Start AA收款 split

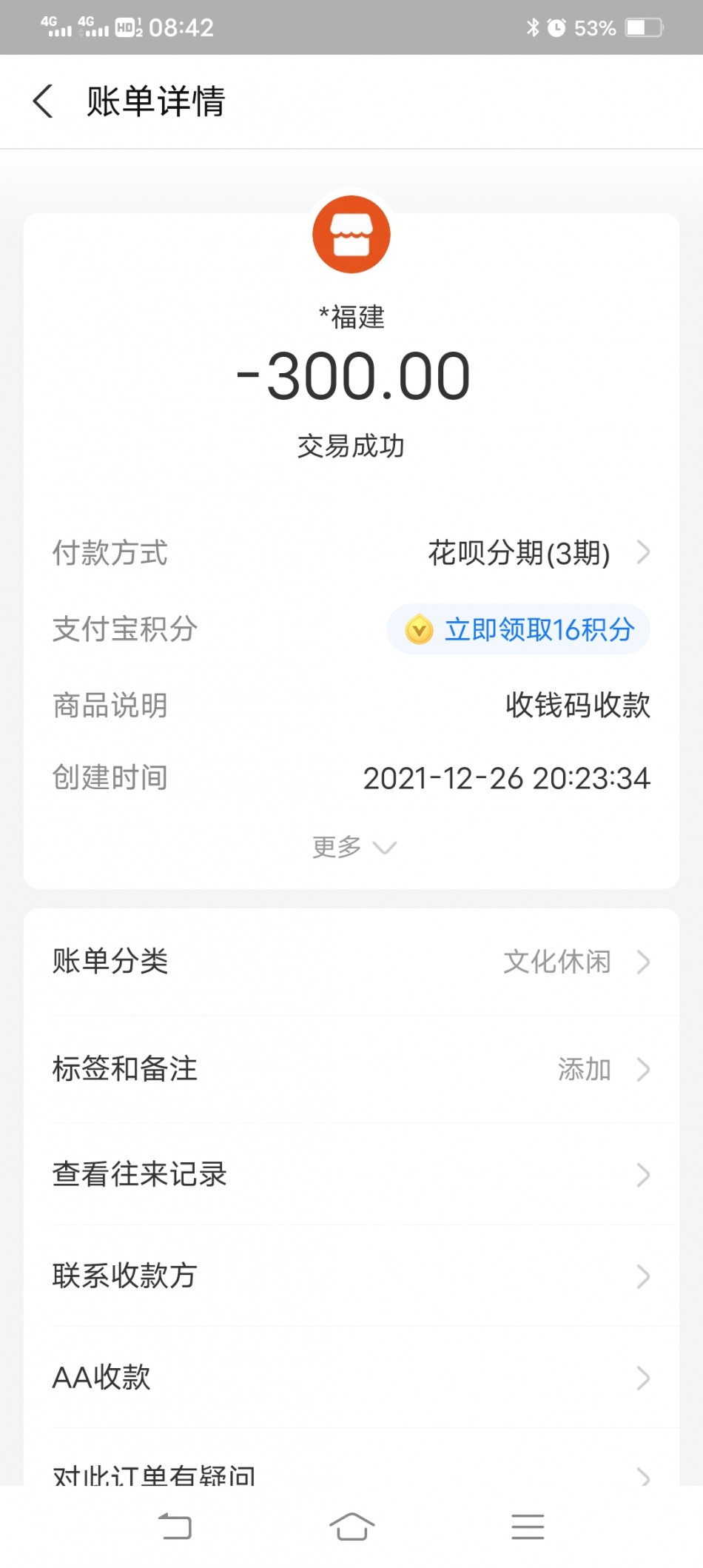(351, 1378)
